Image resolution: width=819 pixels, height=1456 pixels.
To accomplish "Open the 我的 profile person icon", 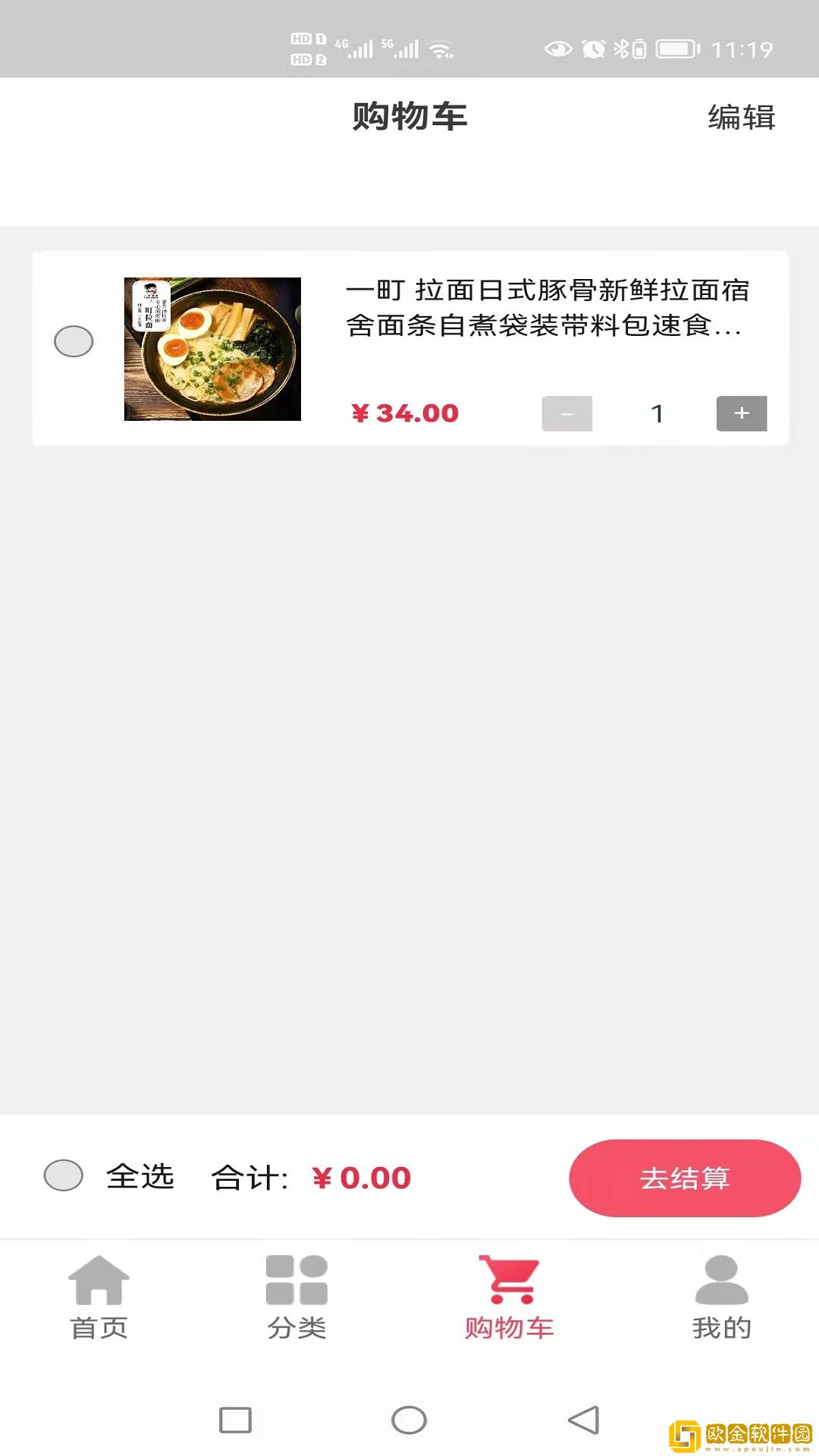I will click(x=720, y=1279).
